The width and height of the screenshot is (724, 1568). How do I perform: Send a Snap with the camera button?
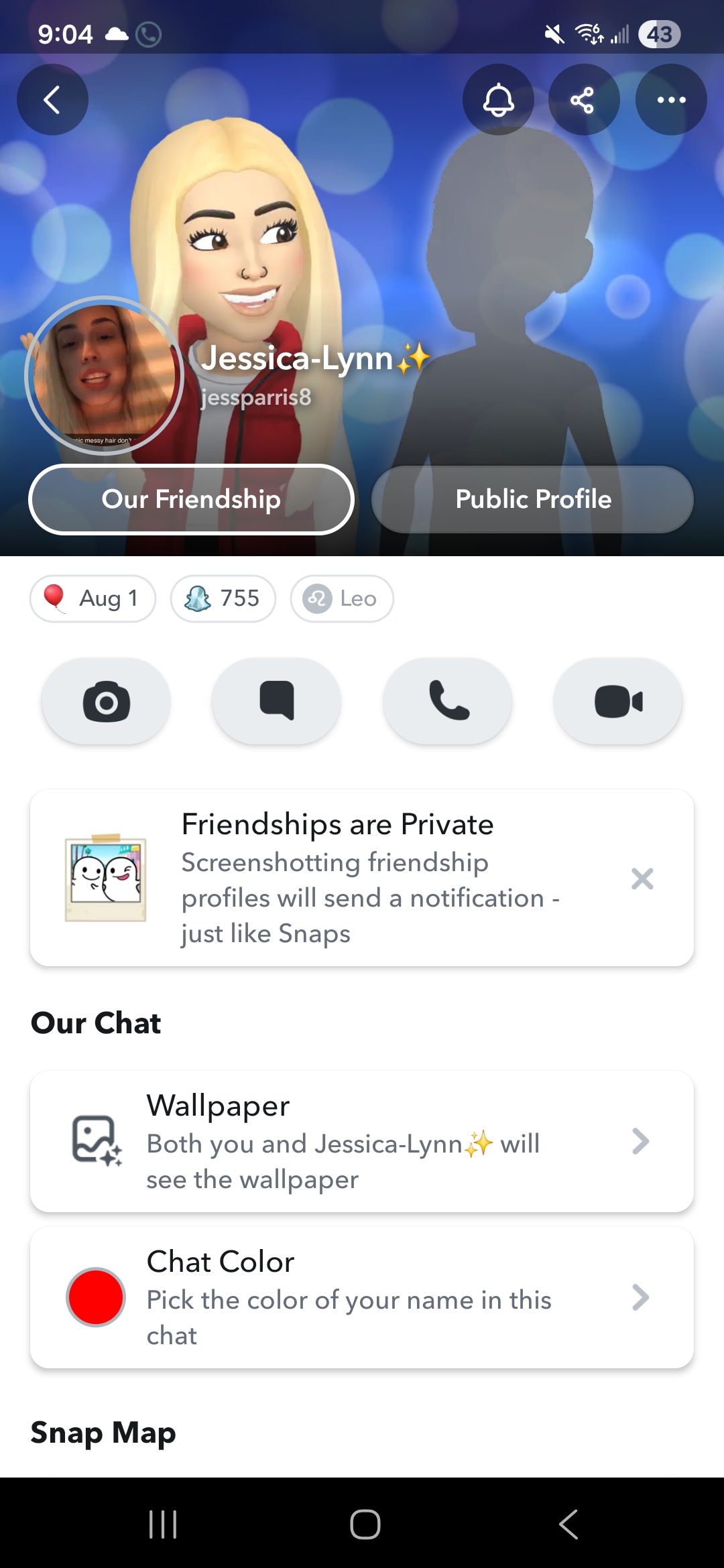coord(106,701)
